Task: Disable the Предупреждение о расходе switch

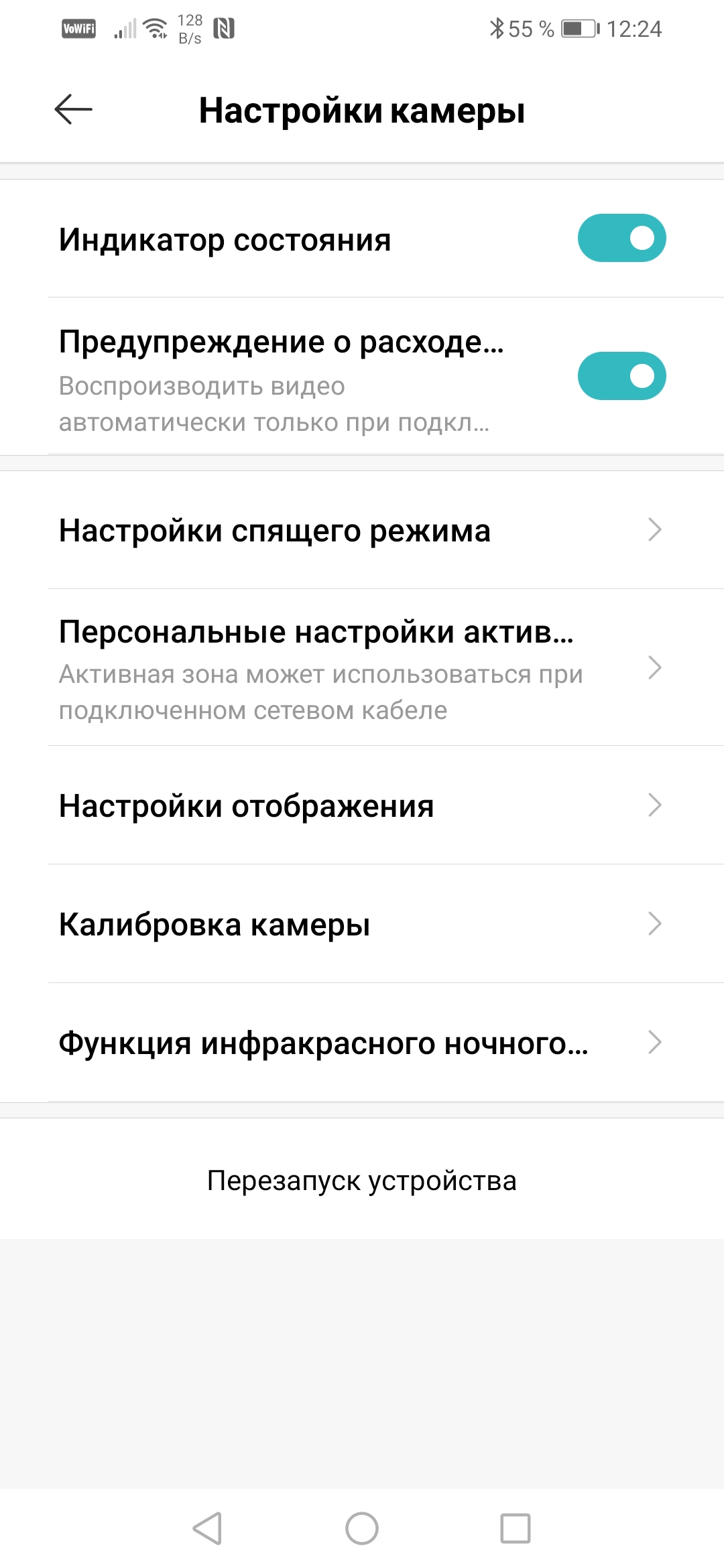Action: tap(621, 376)
